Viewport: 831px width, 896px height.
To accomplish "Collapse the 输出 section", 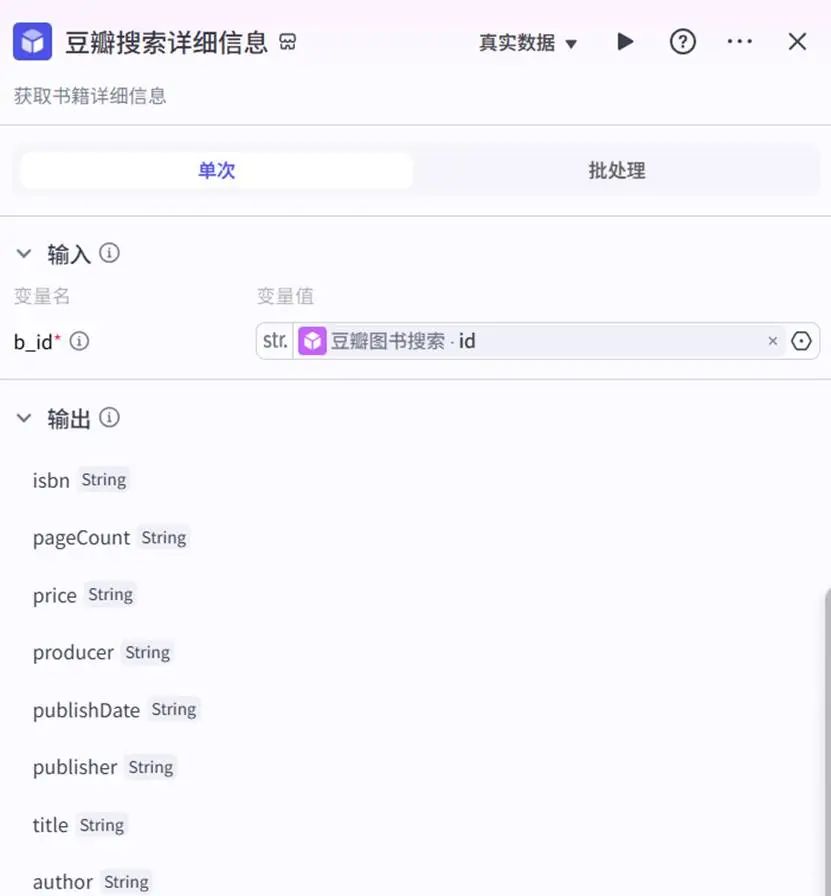I will click(x=24, y=419).
